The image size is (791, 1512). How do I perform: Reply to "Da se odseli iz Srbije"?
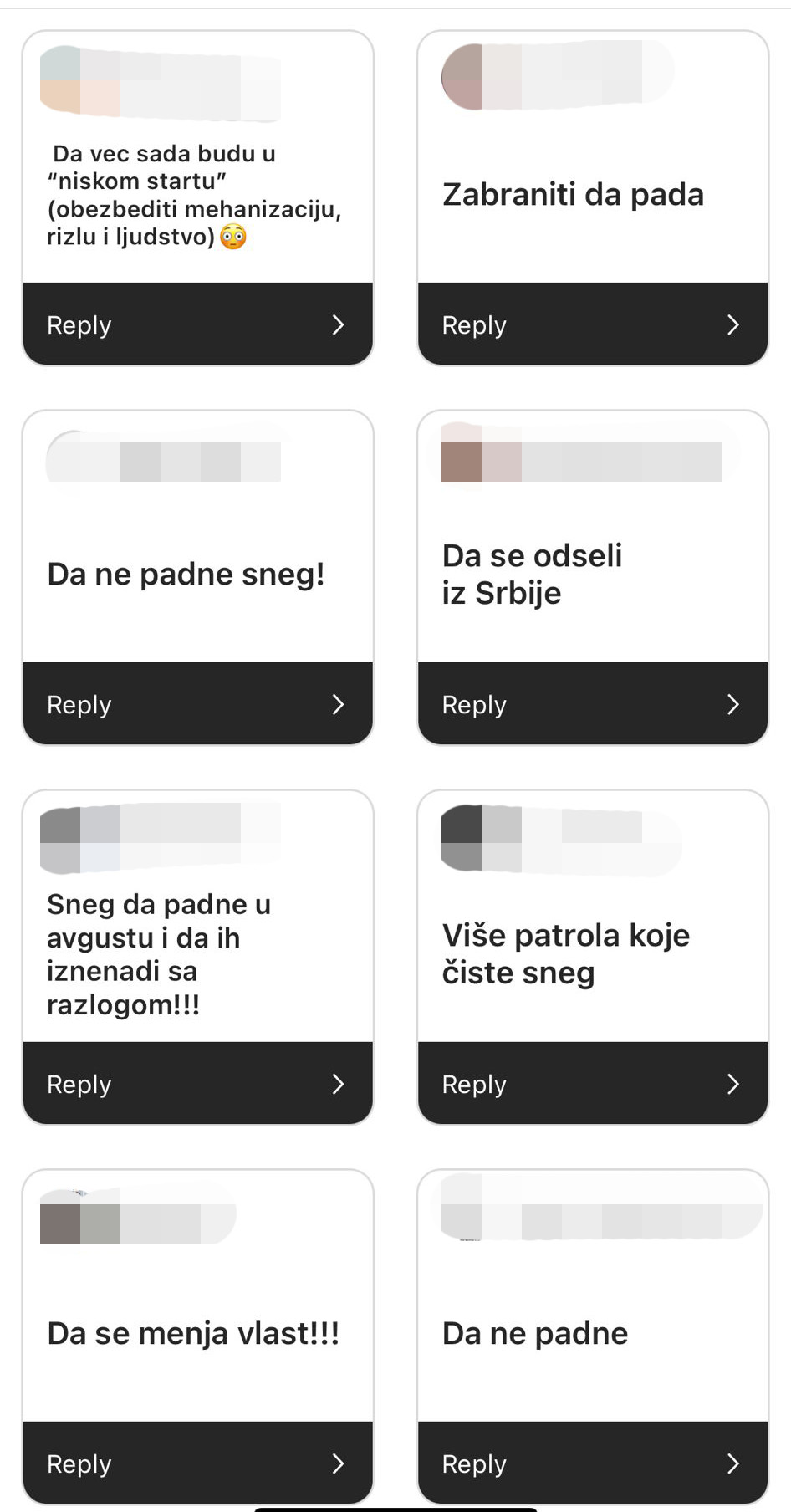[x=592, y=704]
